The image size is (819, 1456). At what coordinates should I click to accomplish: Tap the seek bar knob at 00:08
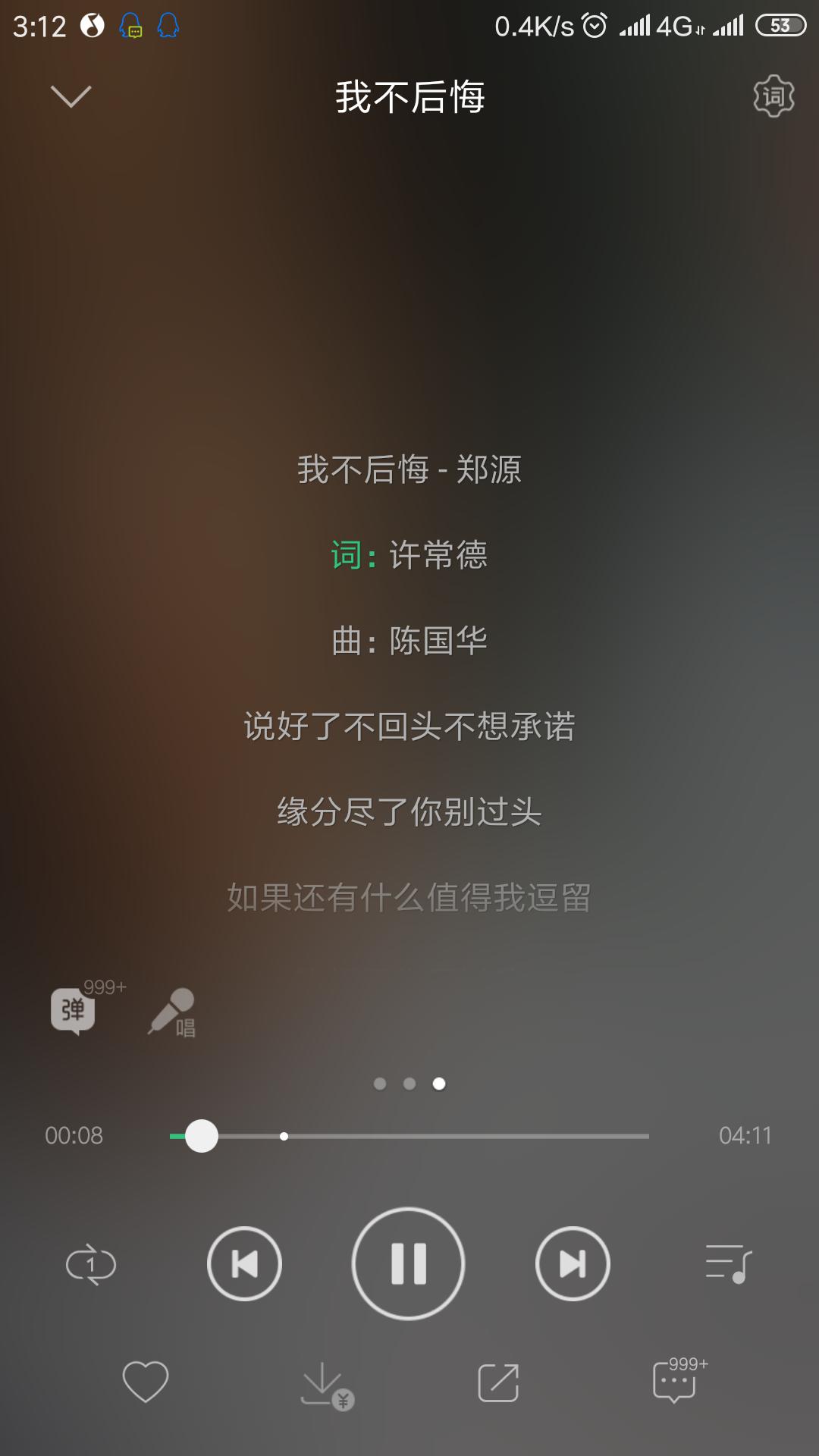pos(202,1136)
